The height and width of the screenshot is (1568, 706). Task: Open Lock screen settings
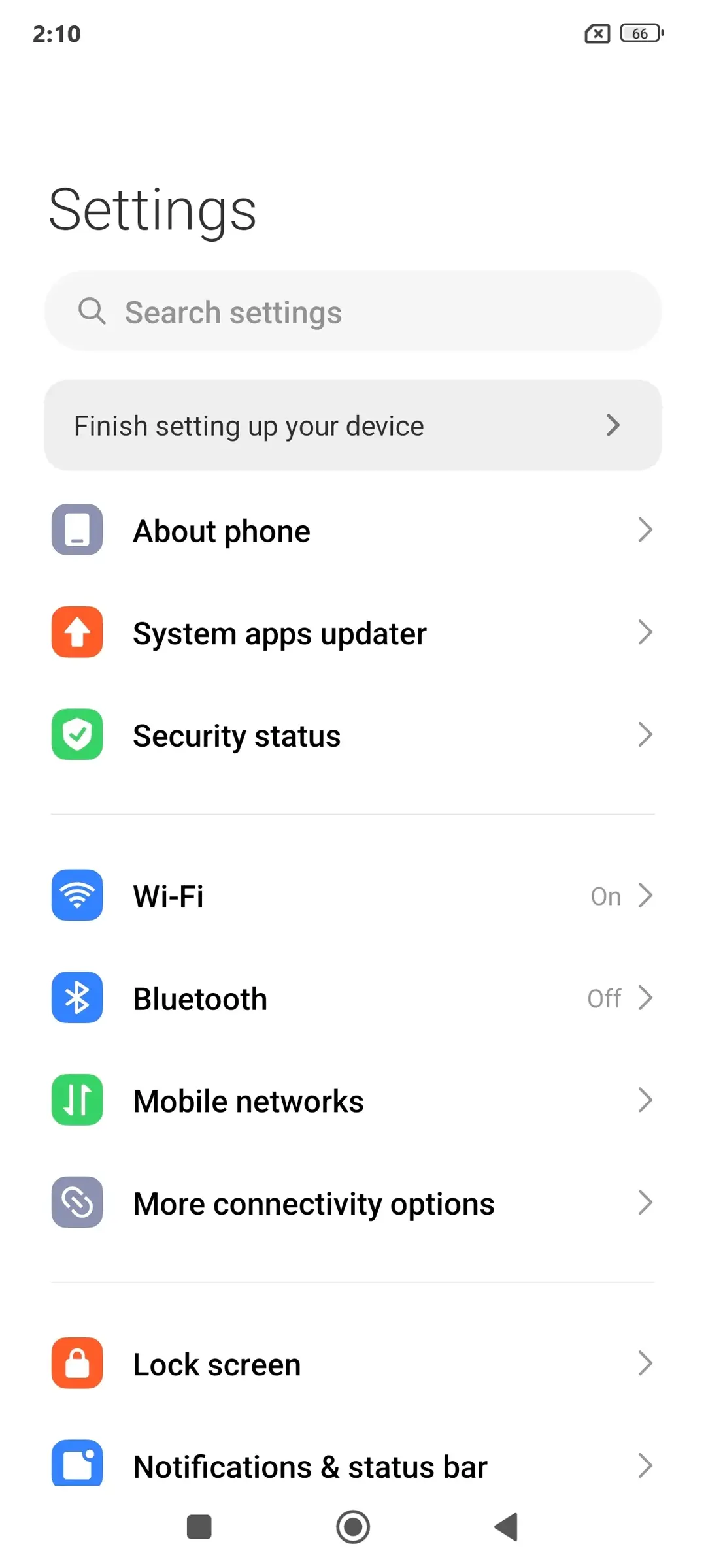tap(353, 1364)
